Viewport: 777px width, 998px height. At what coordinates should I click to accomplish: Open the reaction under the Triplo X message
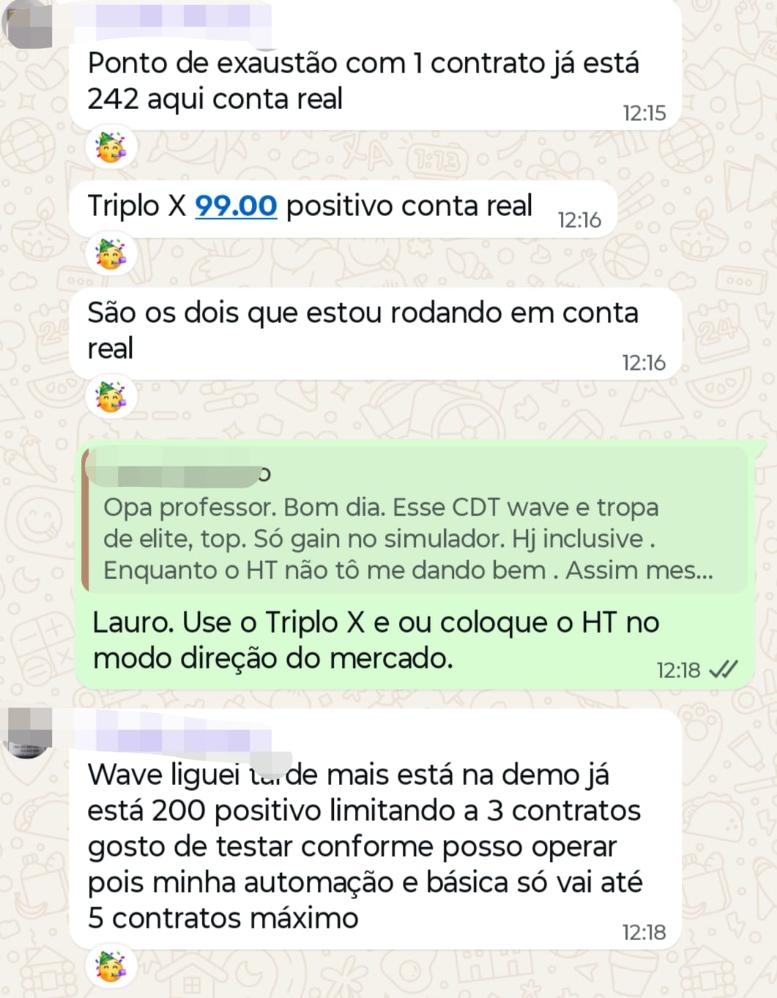[112, 254]
